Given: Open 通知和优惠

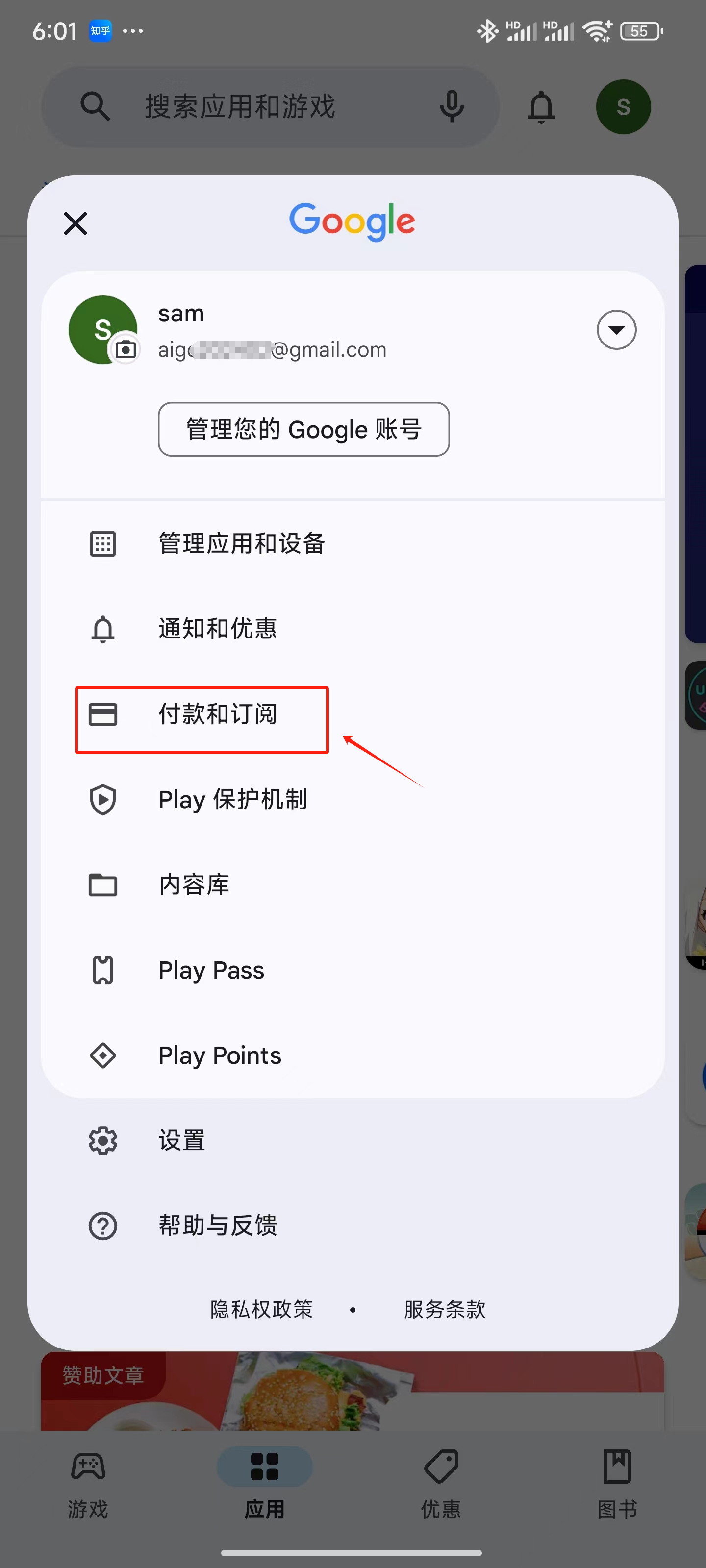Looking at the screenshot, I should point(218,629).
